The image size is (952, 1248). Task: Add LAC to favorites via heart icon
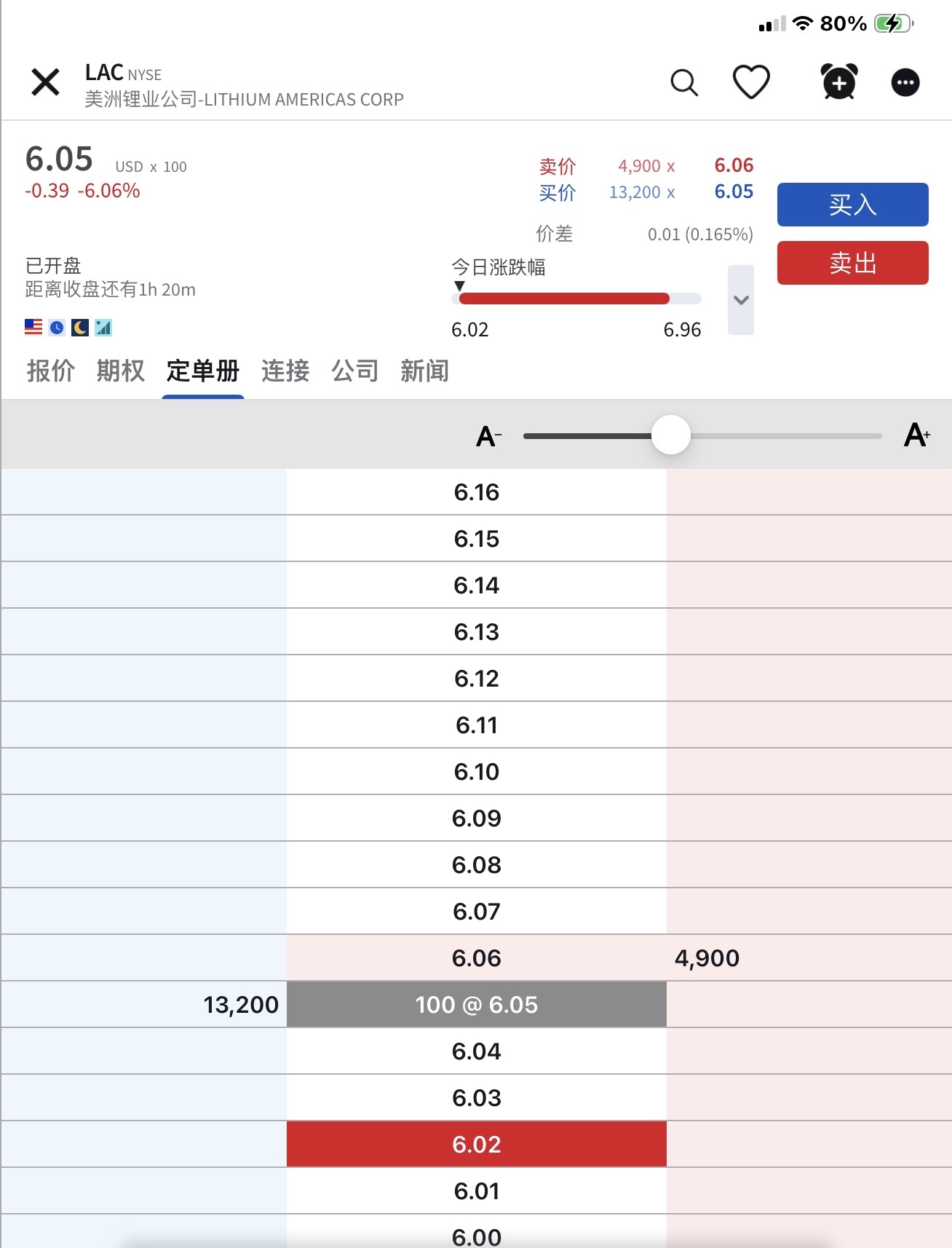coord(752,82)
